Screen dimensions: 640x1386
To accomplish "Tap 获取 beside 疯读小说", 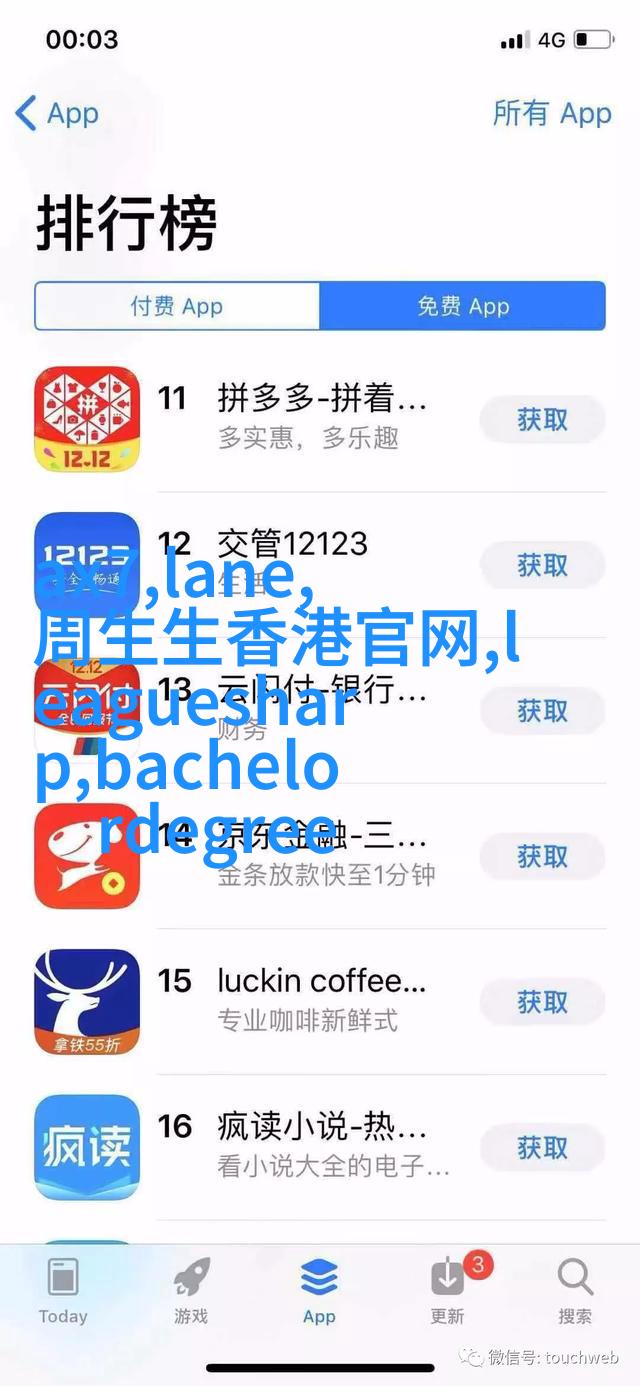I will [542, 1147].
